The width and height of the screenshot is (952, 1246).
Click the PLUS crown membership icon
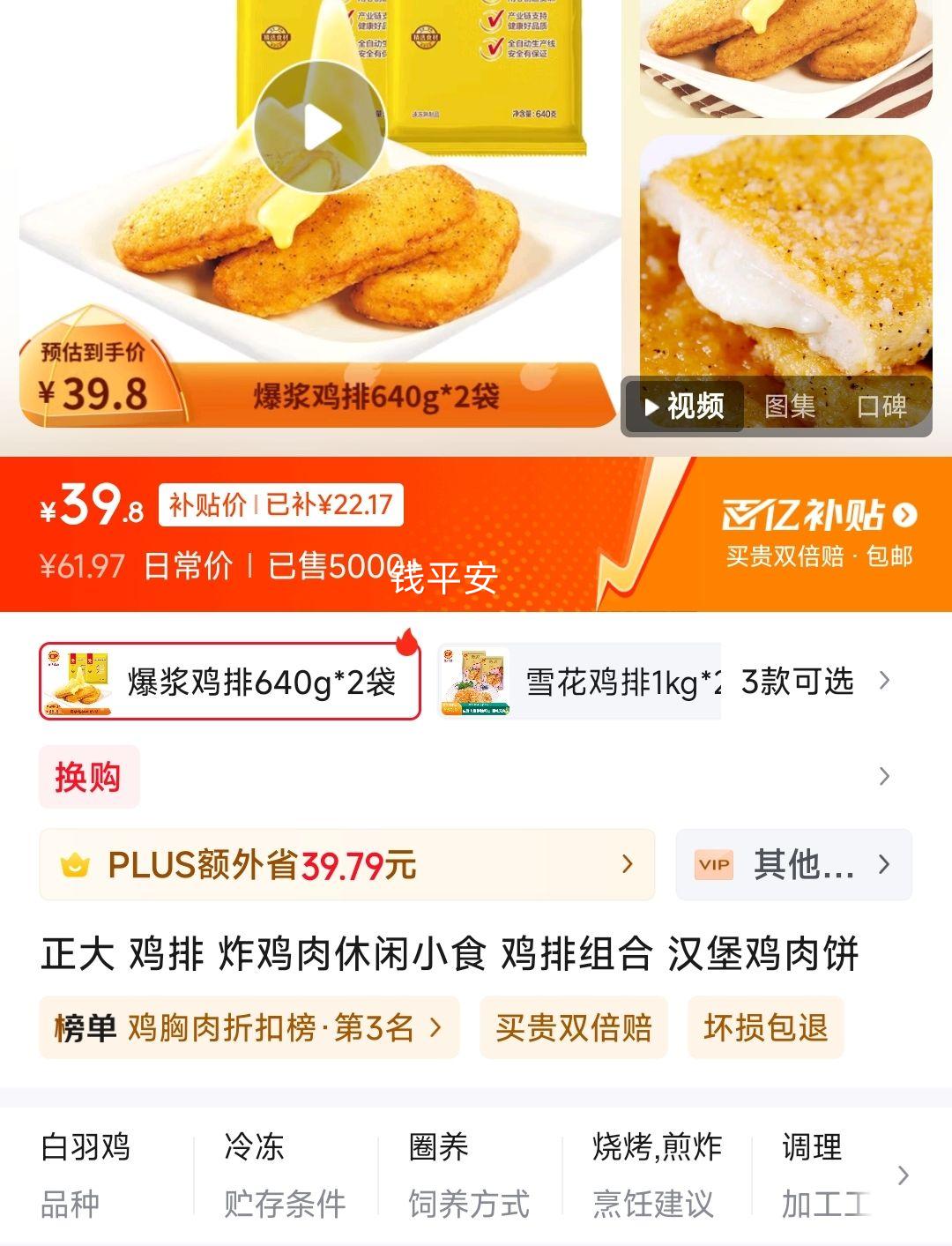tap(78, 865)
